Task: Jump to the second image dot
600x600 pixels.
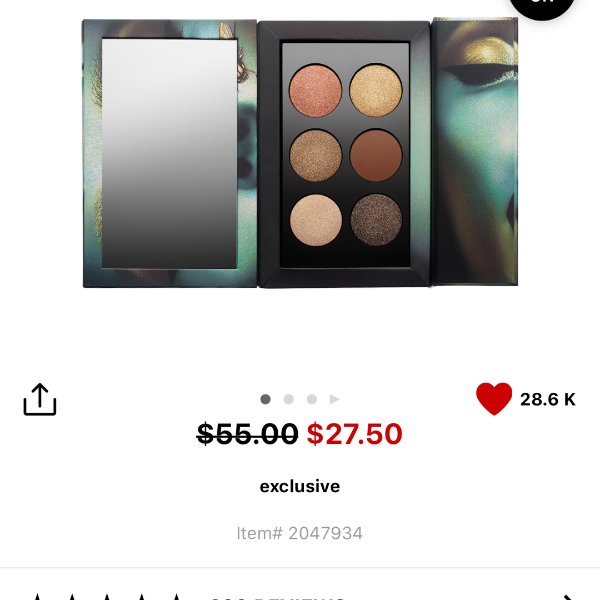Action: pos(288,399)
